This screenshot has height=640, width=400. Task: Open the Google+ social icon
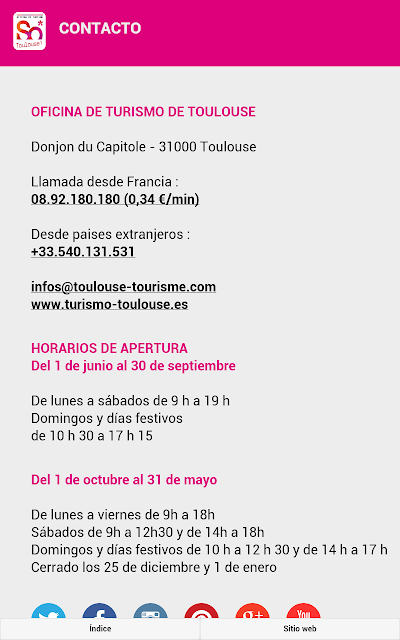click(253, 611)
